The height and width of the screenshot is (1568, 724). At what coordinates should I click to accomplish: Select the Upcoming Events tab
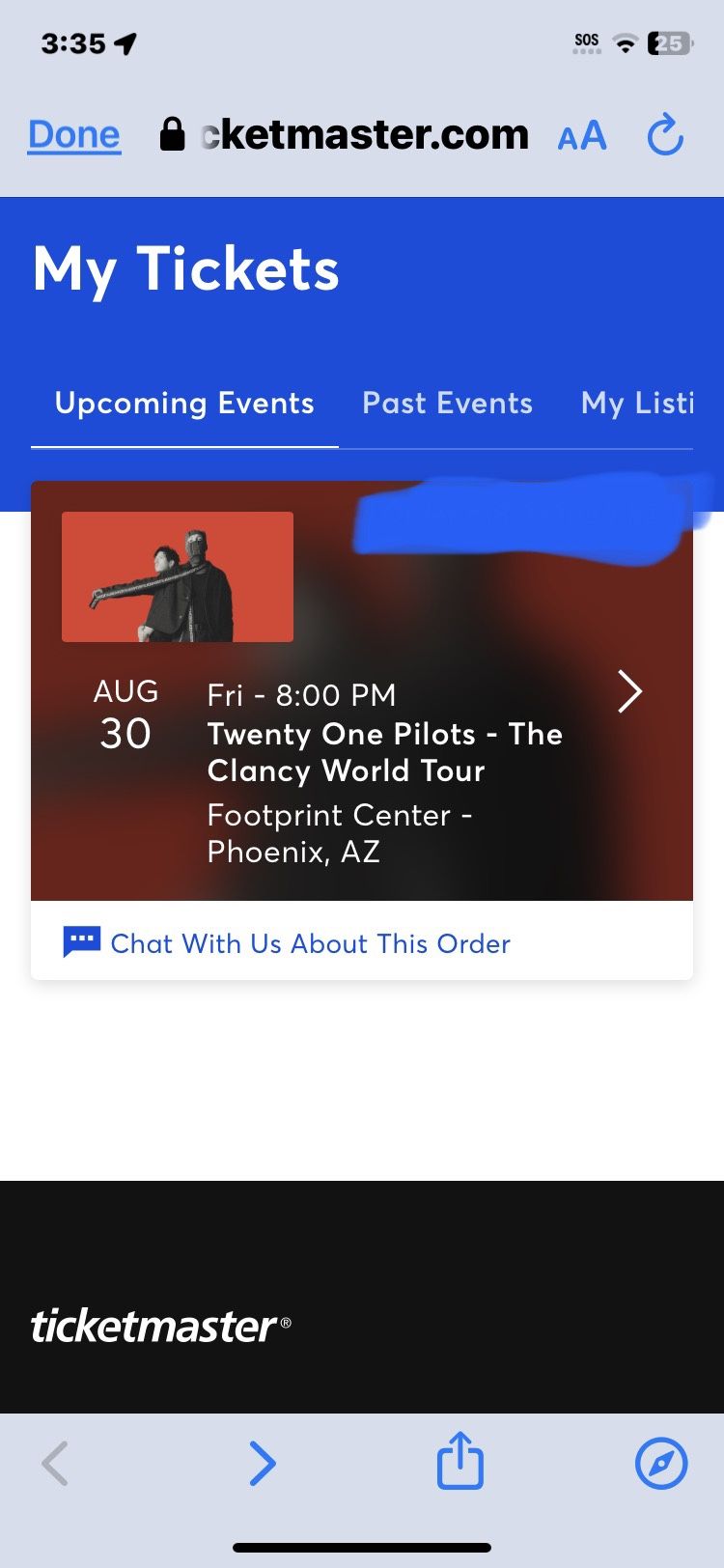pyautogui.click(x=184, y=403)
